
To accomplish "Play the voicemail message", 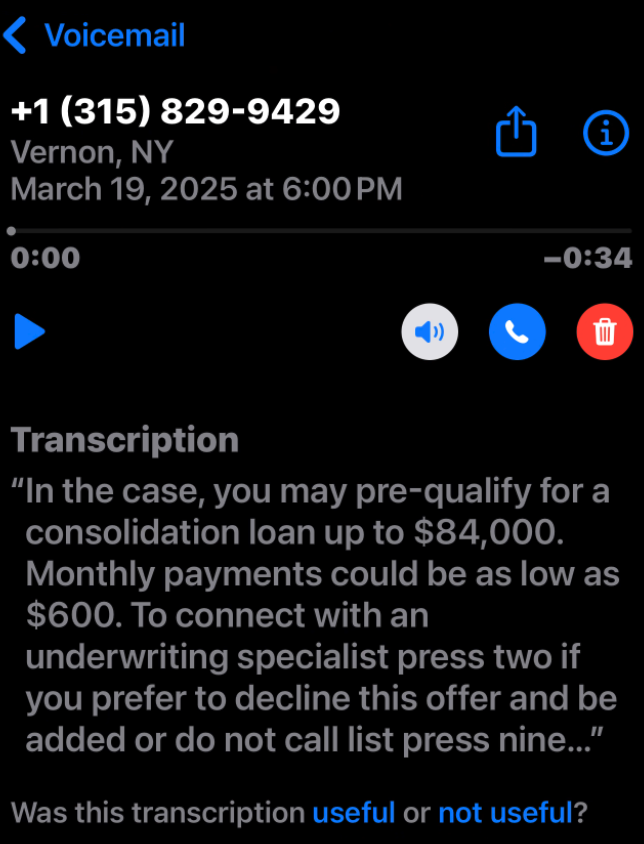I will (29, 331).
